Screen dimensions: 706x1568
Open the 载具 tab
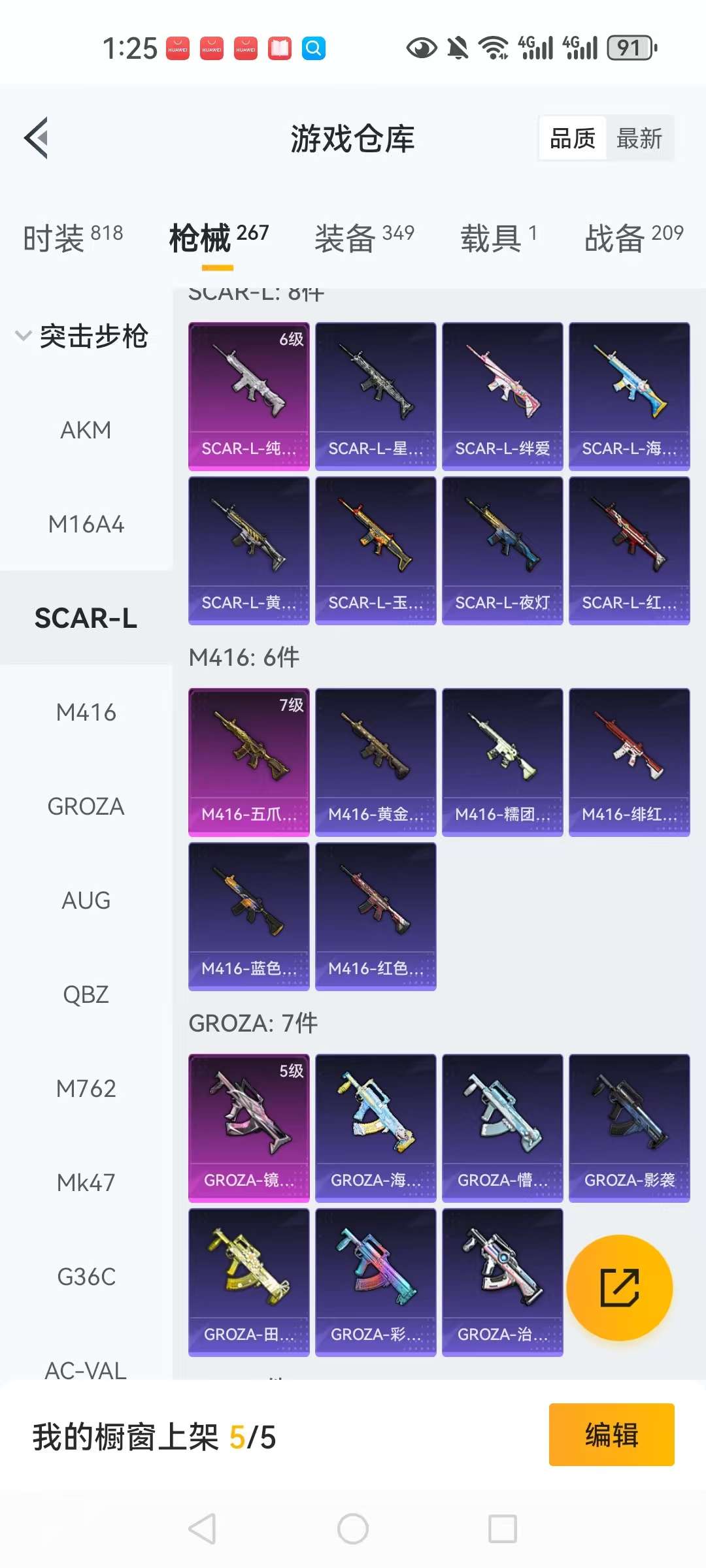498,237
